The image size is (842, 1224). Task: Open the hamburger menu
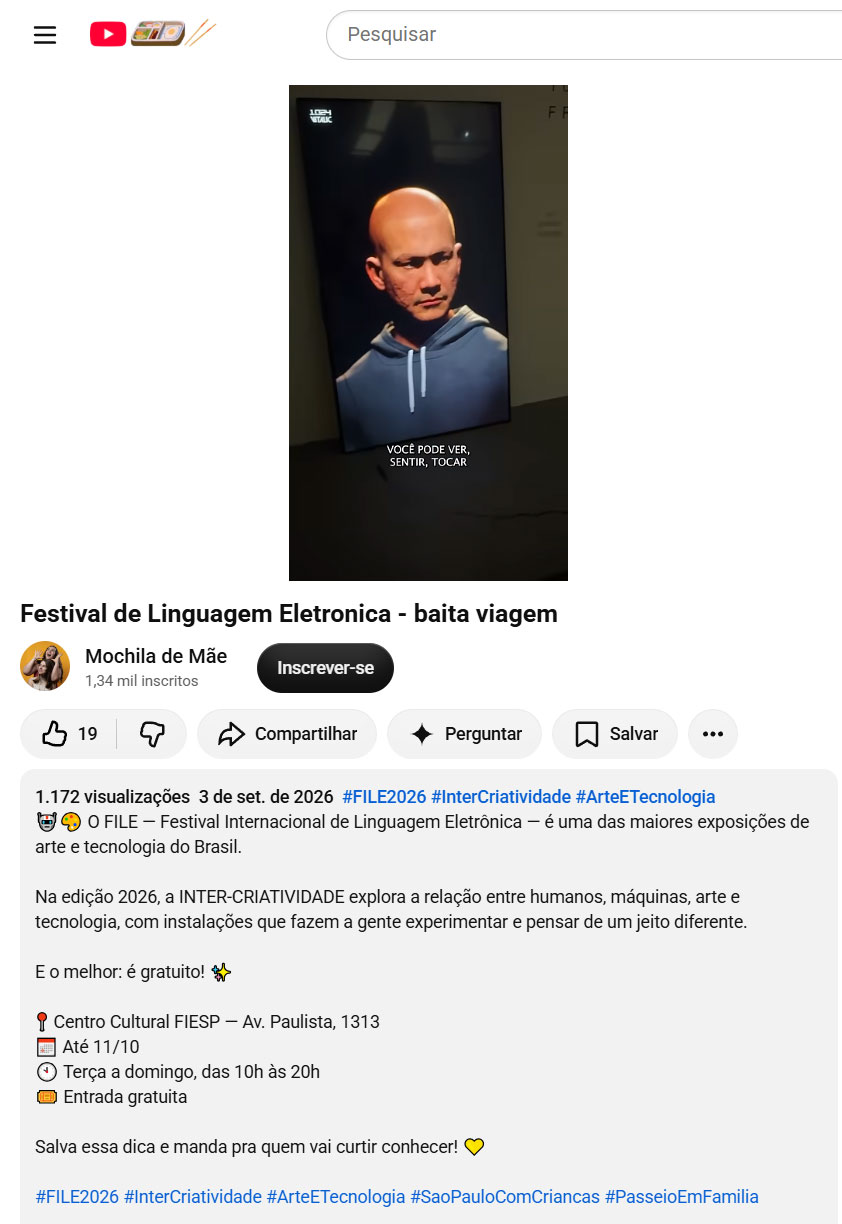pos(45,35)
